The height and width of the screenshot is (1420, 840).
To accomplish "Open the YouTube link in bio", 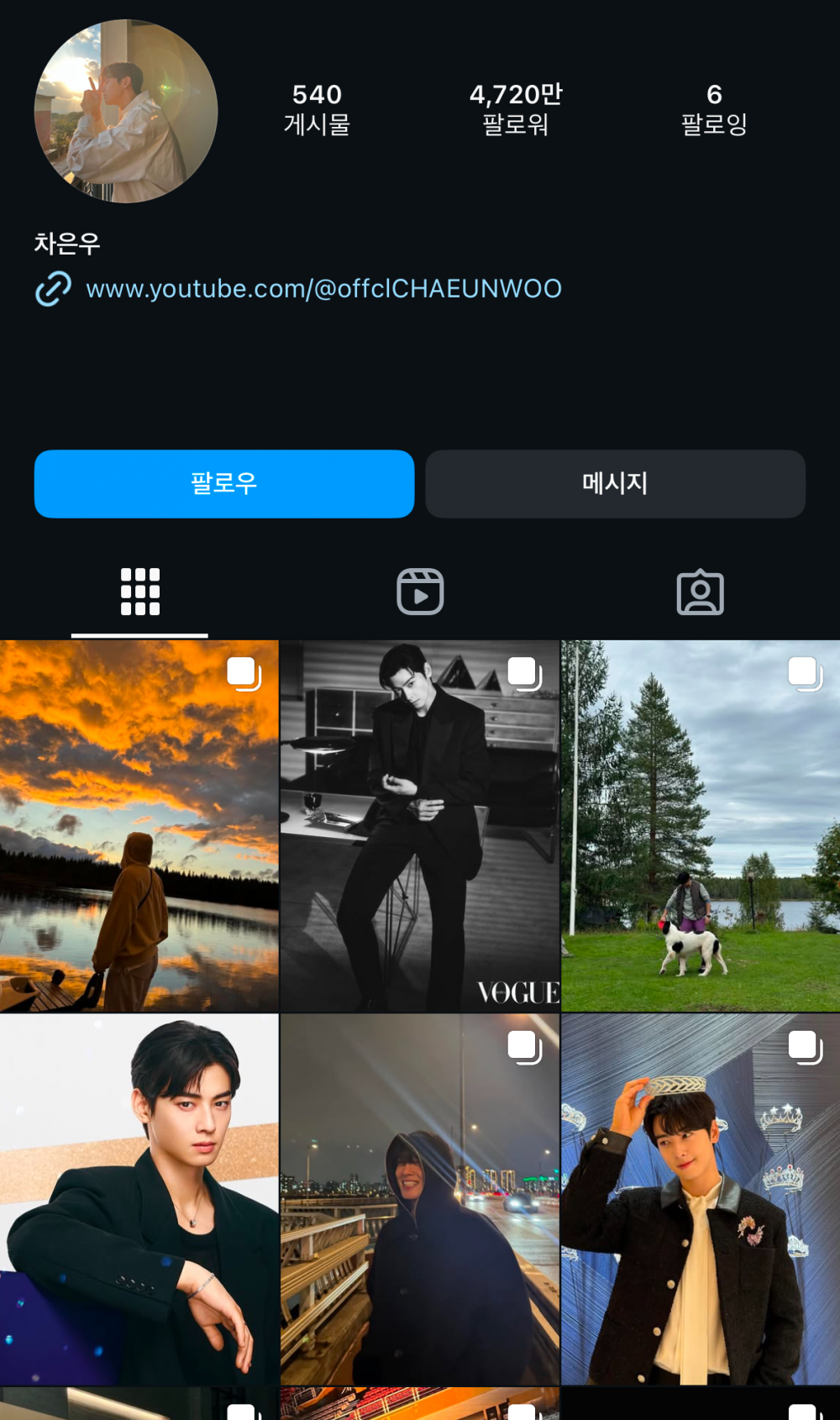I will (323, 289).
